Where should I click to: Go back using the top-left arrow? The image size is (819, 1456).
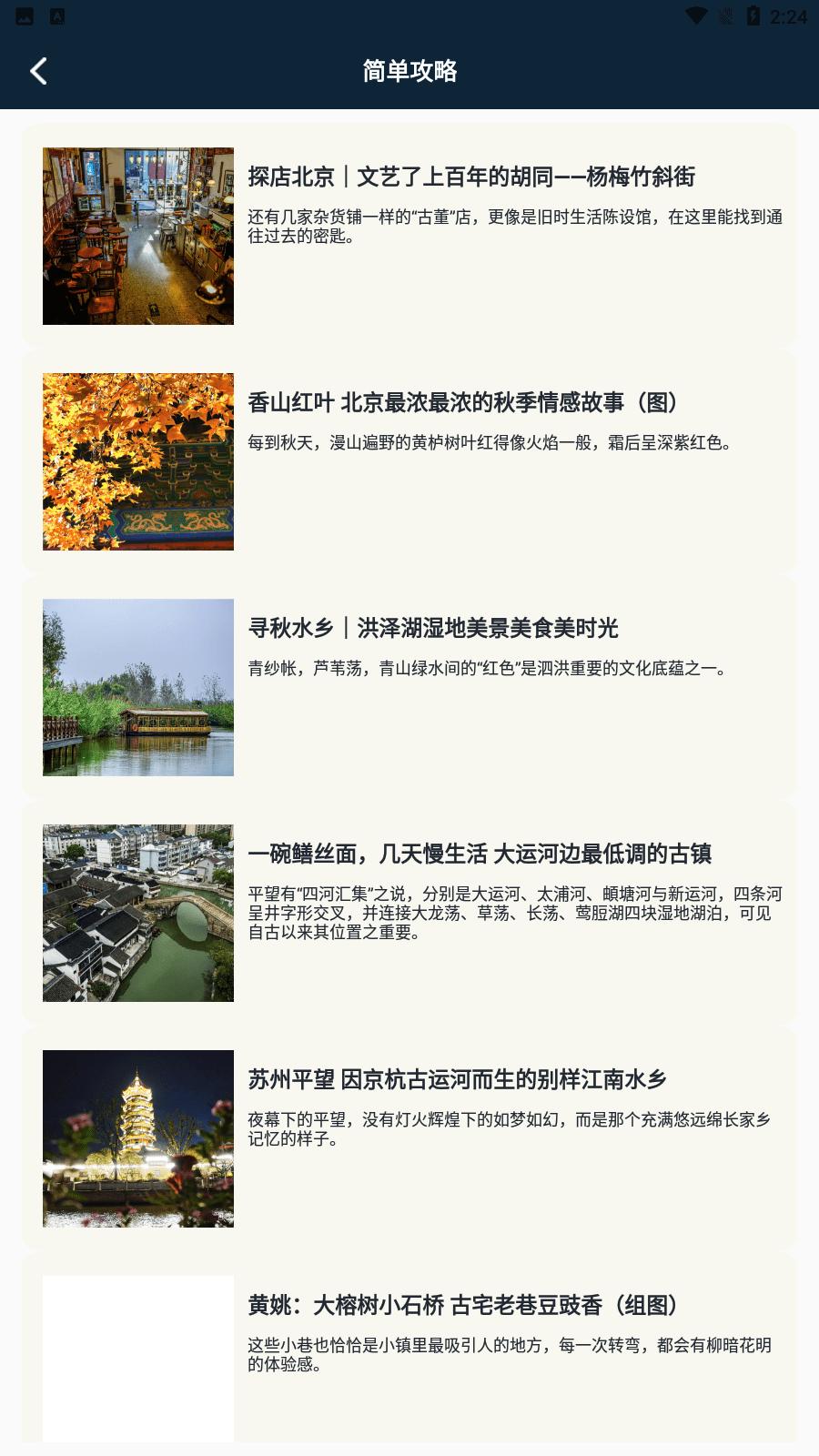38,71
